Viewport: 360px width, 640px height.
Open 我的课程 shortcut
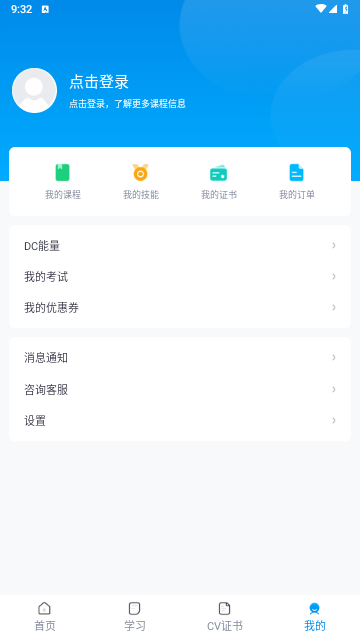coord(63,182)
